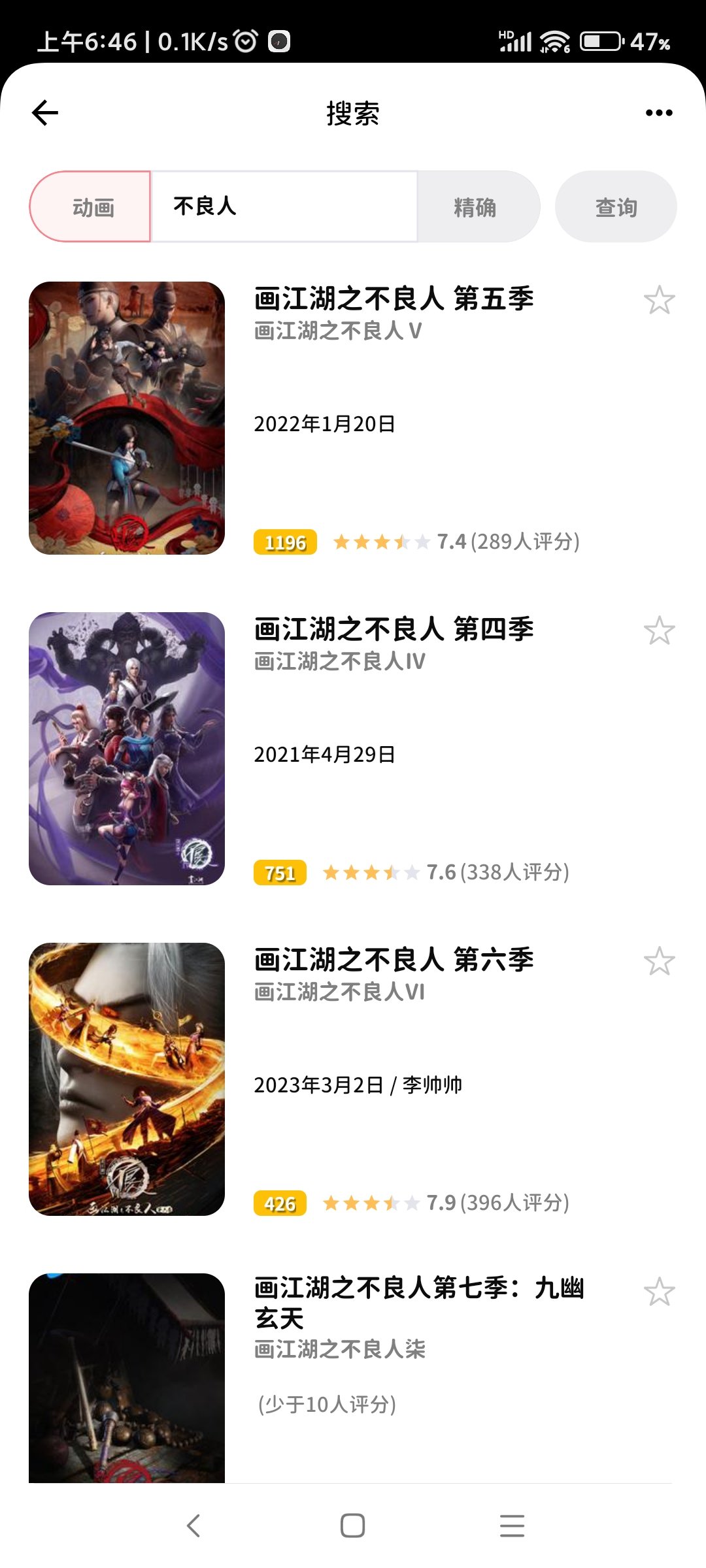
Task: Favorite 画江湖之不良人 第五季 with the star
Action: tap(659, 301)
